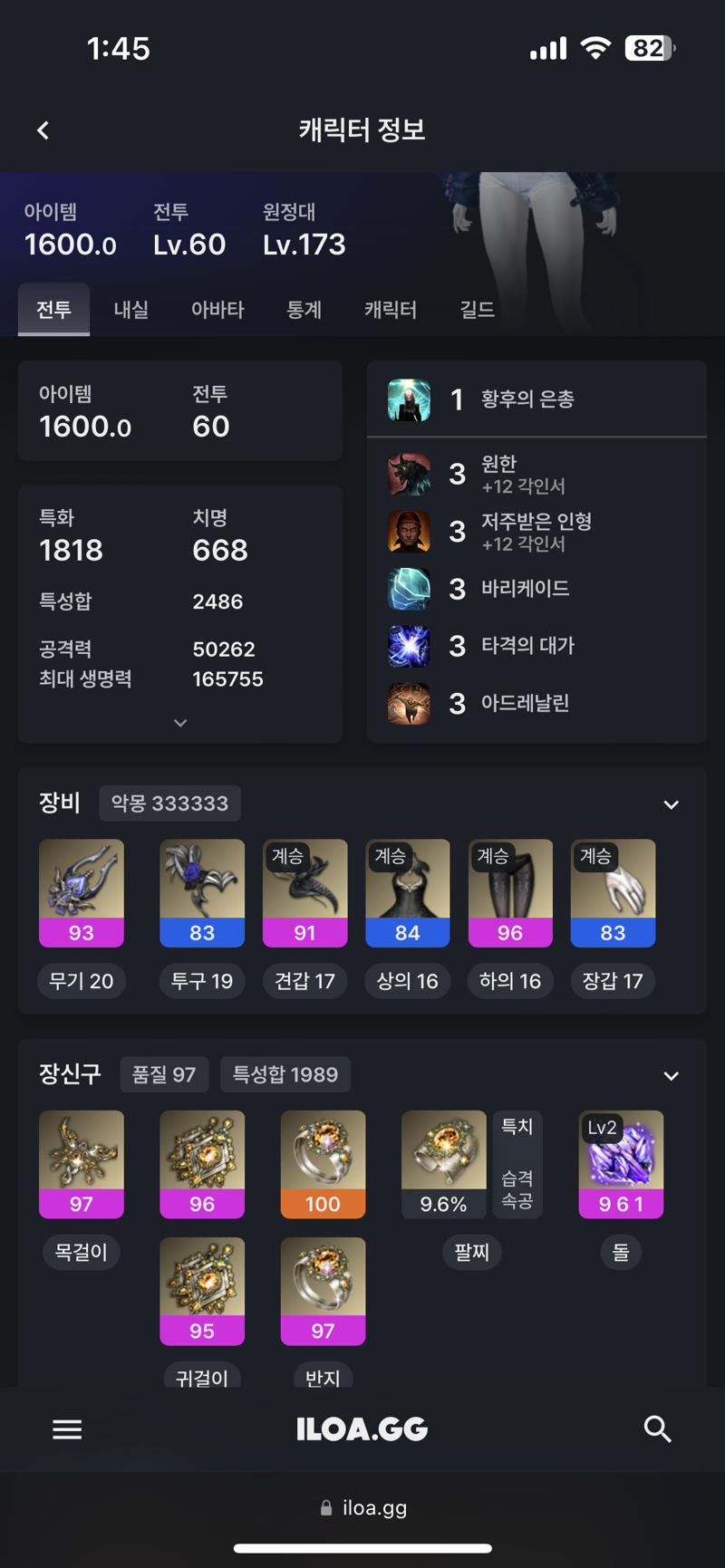Expand the 장신구 section

(x=671, y=1075)
